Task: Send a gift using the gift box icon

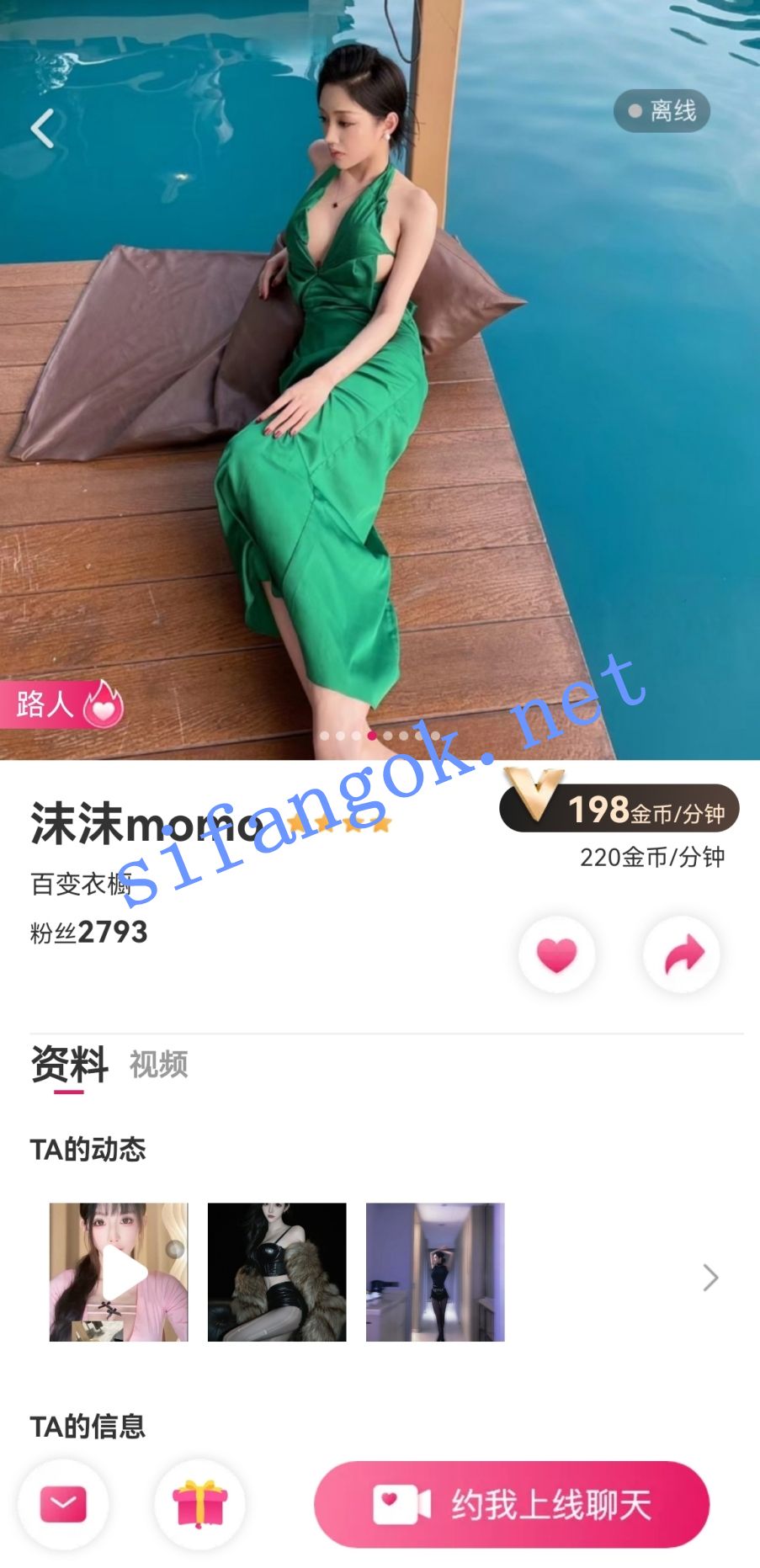Action: click(199, 1504)
